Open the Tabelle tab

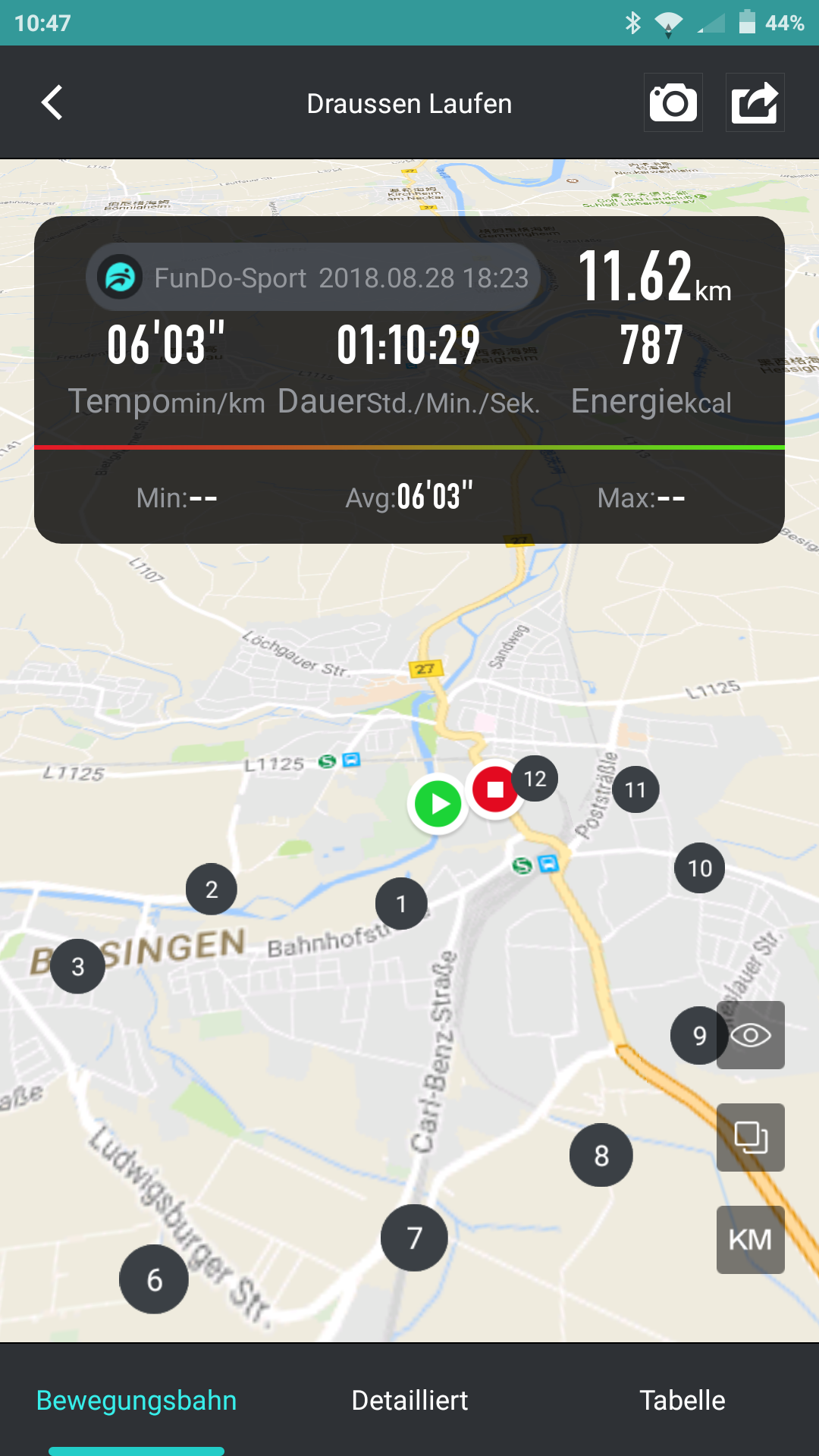(682, 1401)
